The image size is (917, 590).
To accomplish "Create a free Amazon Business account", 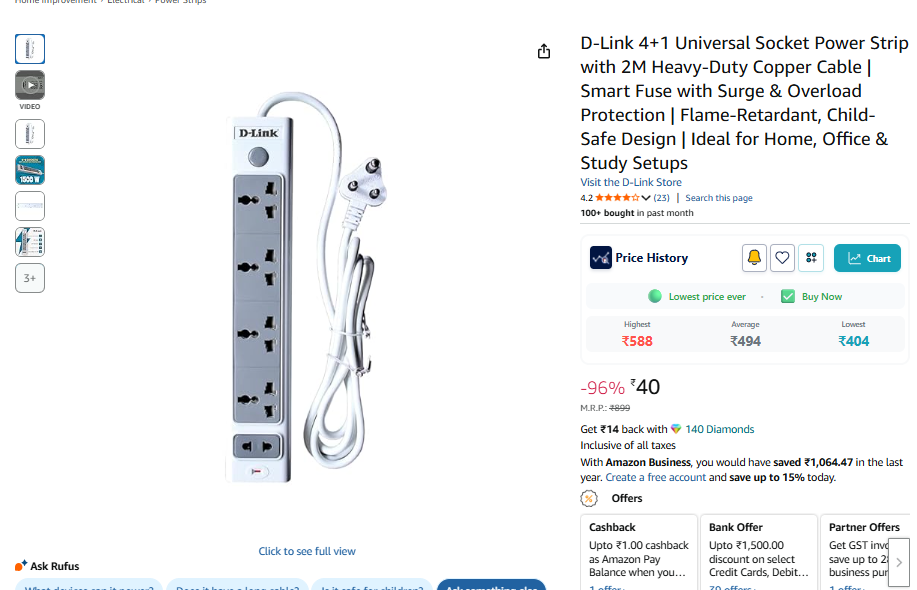I will [x=655, y=477].
